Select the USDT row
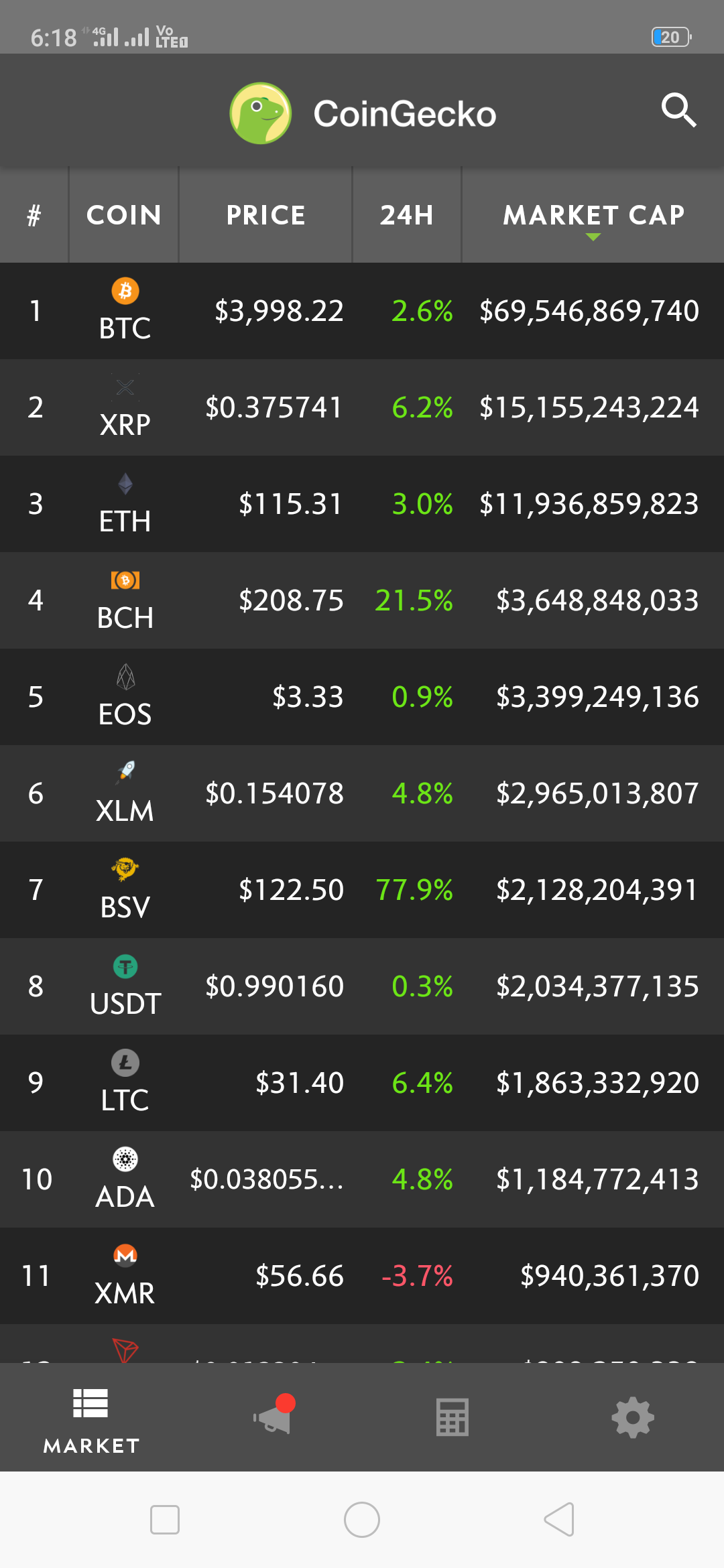 [x=362, y=986]
